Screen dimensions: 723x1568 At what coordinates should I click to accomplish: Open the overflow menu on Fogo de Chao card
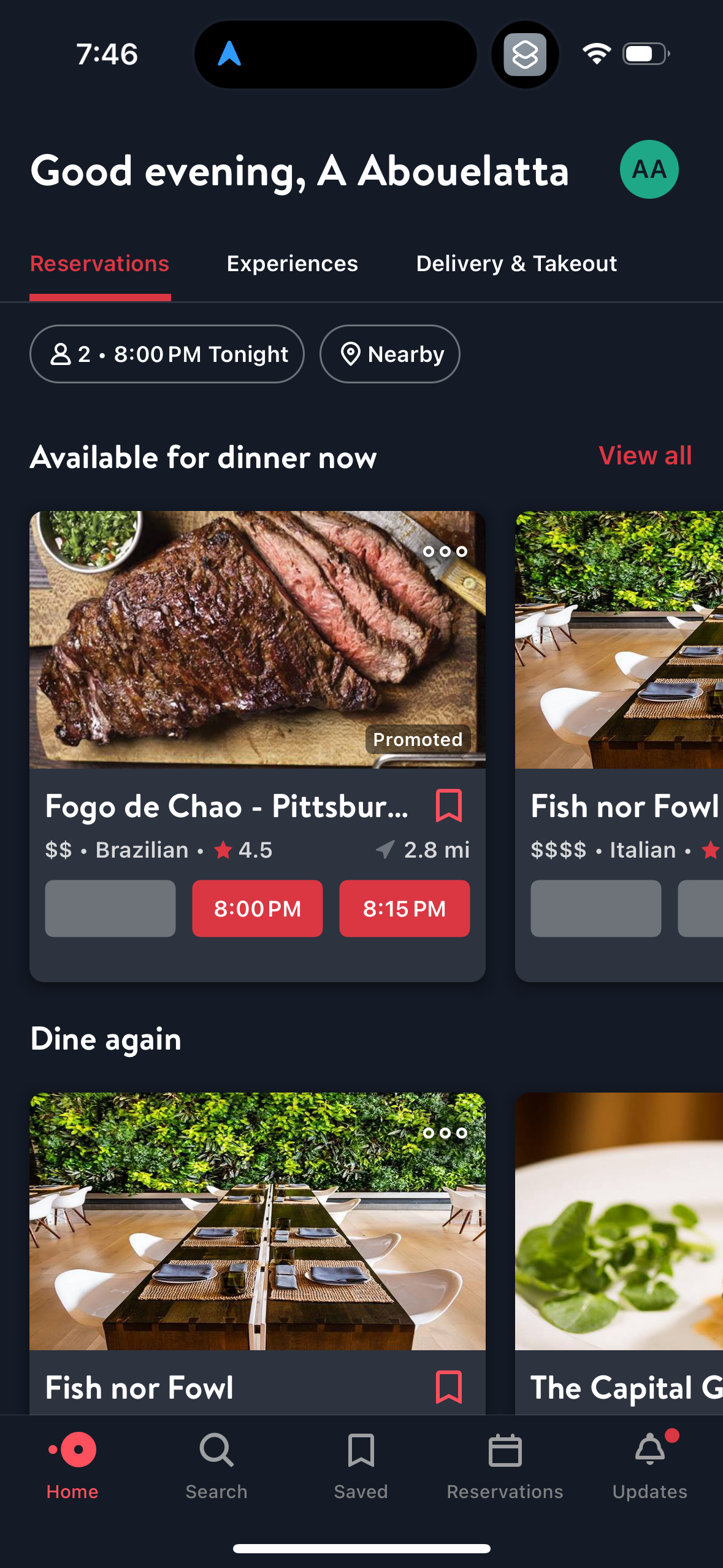pos(445,551)
